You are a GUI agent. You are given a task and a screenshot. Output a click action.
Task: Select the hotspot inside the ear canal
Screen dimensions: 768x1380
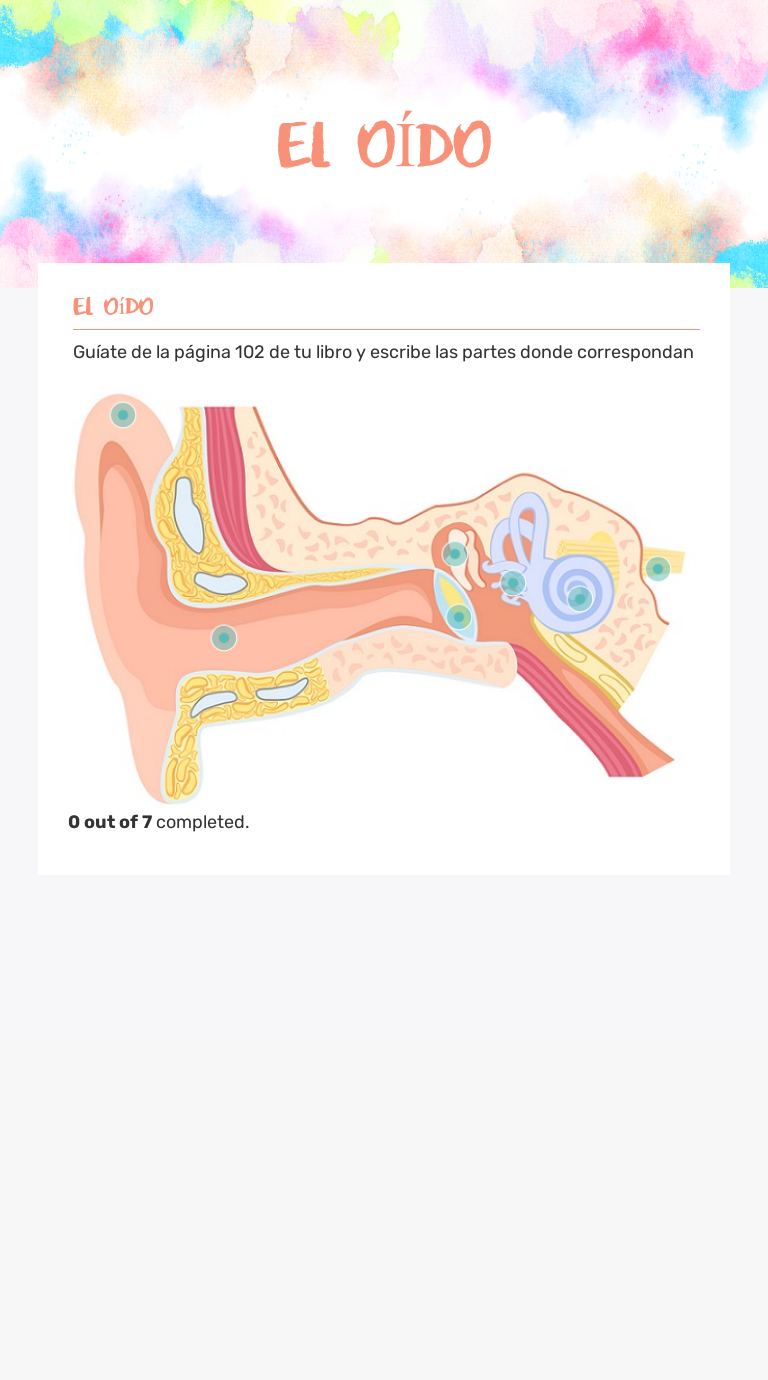224,638
